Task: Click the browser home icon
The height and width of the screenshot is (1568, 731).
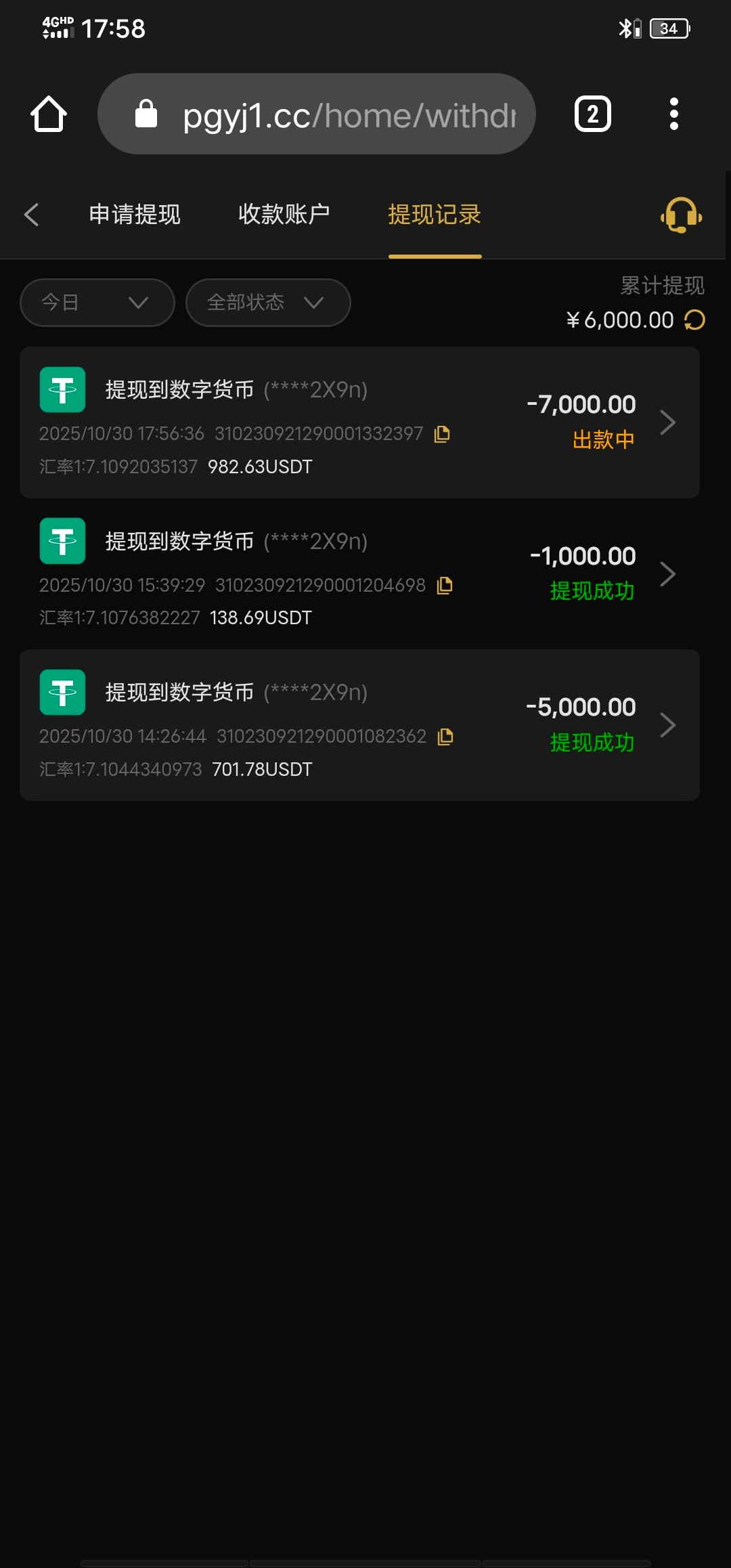Action: pos(48,113)
